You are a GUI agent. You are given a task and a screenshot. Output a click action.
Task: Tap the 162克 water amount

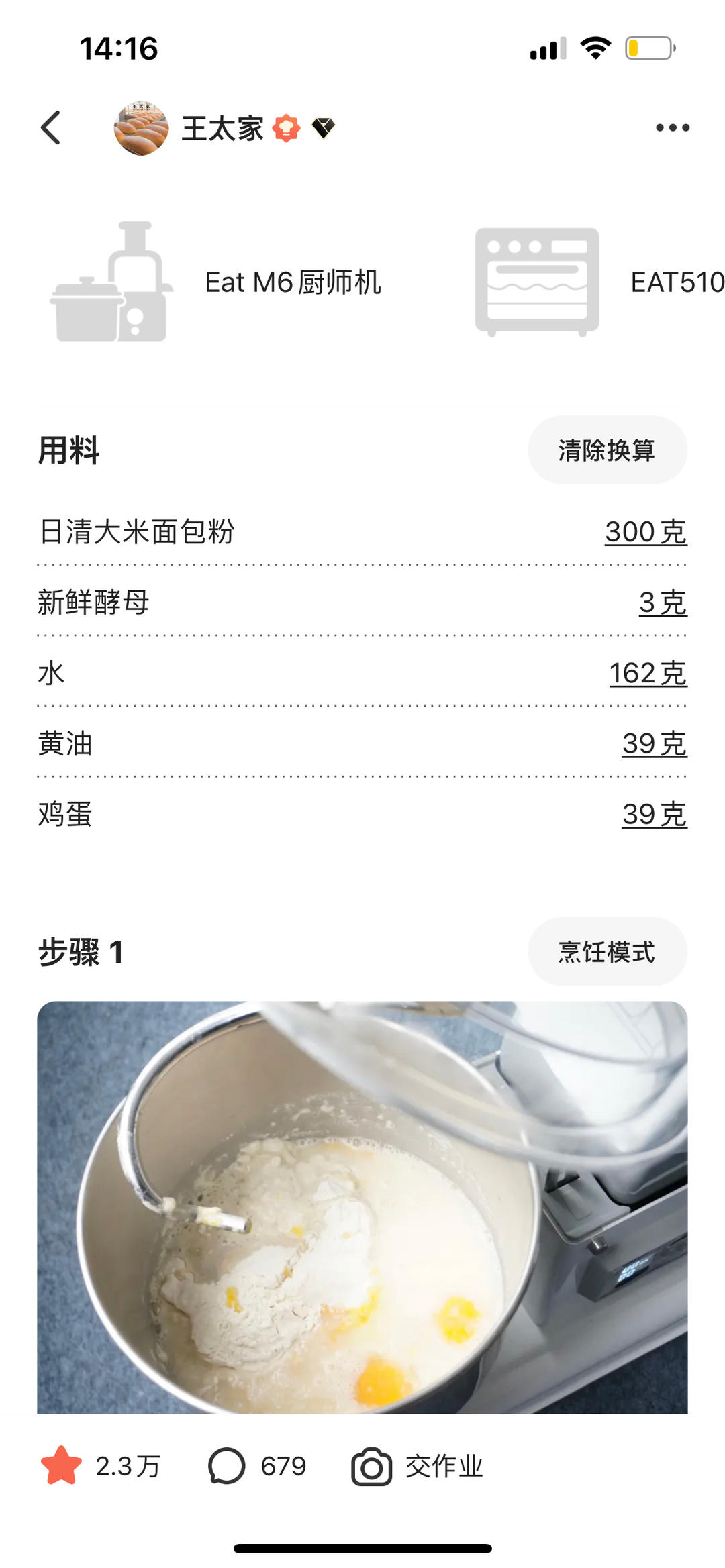click(x=648, y=673)
